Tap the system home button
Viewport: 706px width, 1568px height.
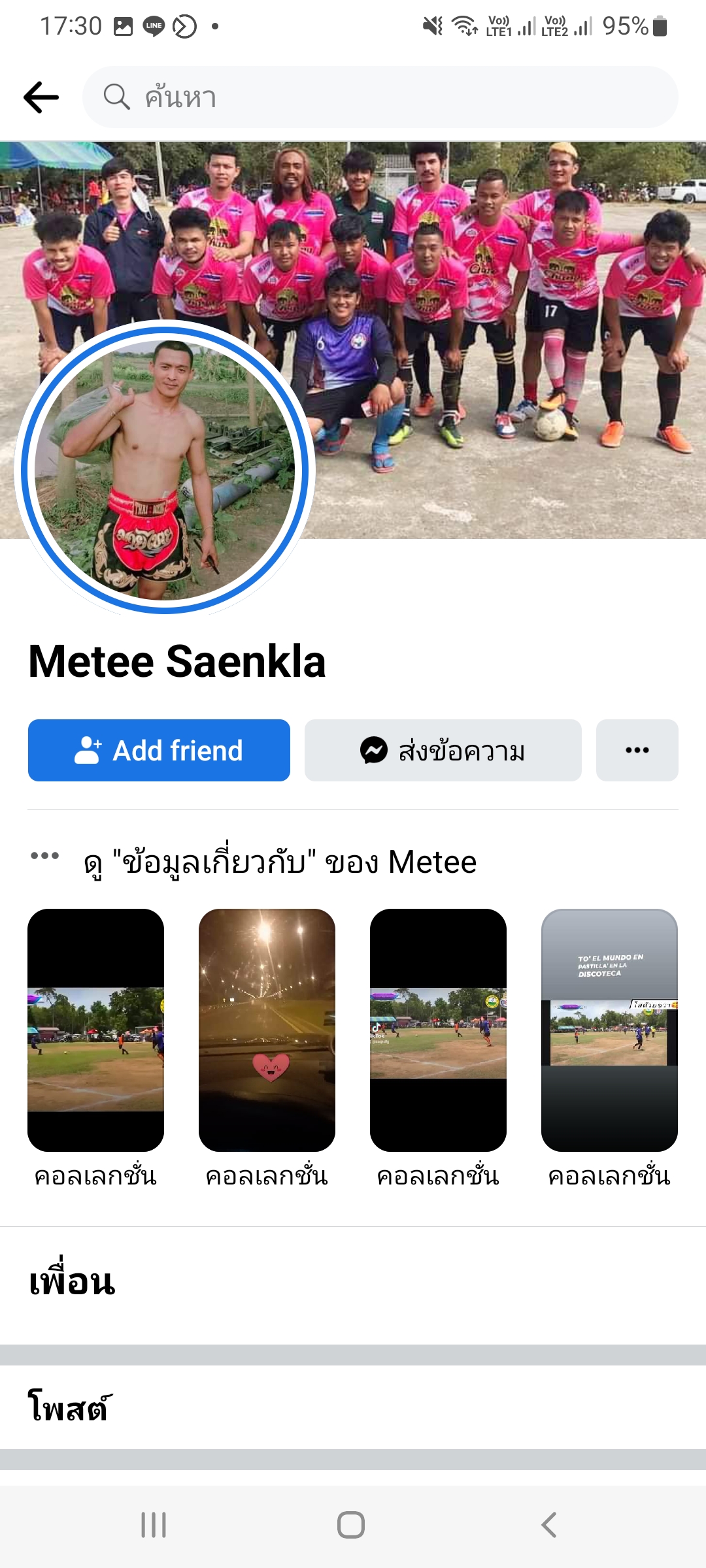351,1525
